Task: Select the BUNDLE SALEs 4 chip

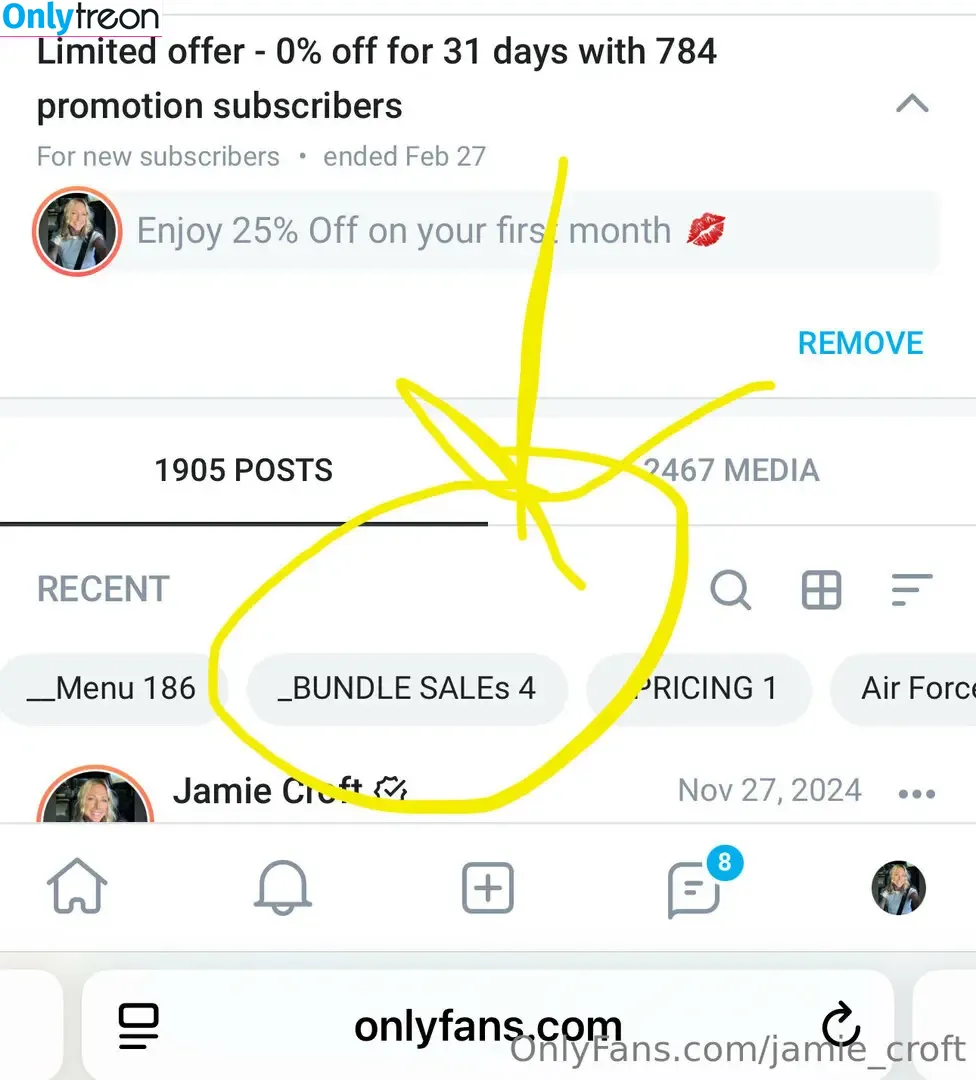Action: pyautogui.click(x=406, y=688)
